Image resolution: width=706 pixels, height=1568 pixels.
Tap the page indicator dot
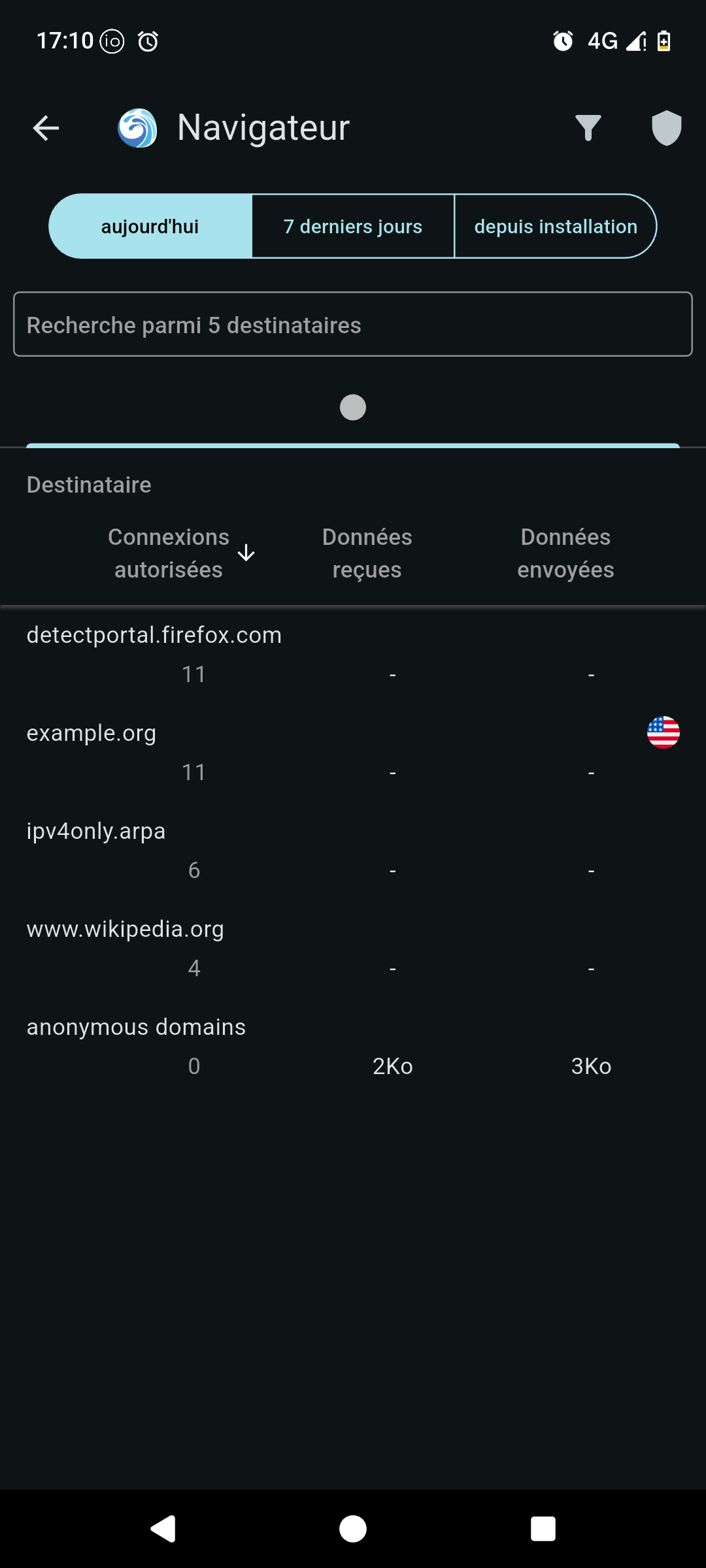click(x=353, y=408)
